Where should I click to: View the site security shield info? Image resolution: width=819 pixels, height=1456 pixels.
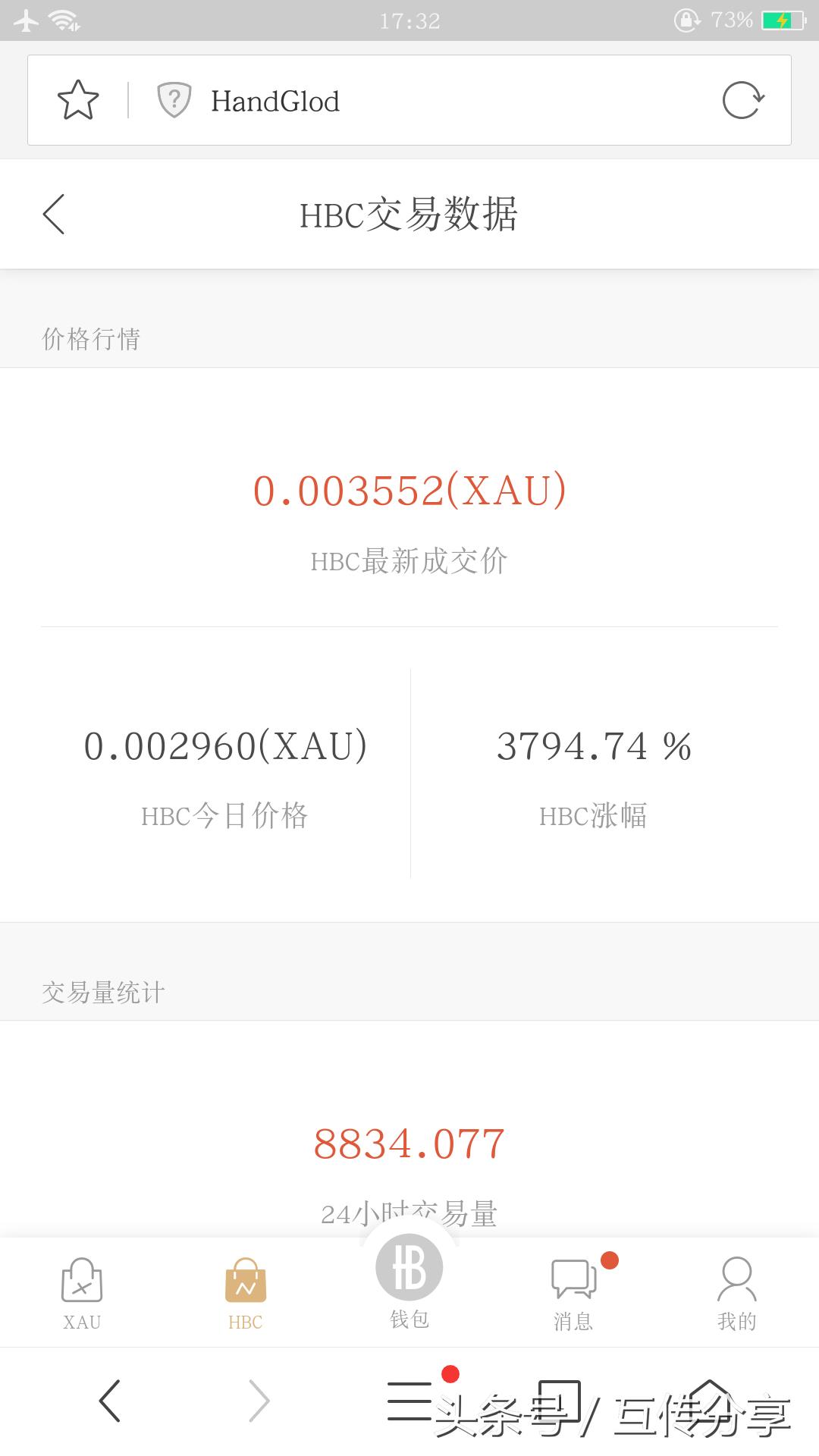tap(174, 100)
